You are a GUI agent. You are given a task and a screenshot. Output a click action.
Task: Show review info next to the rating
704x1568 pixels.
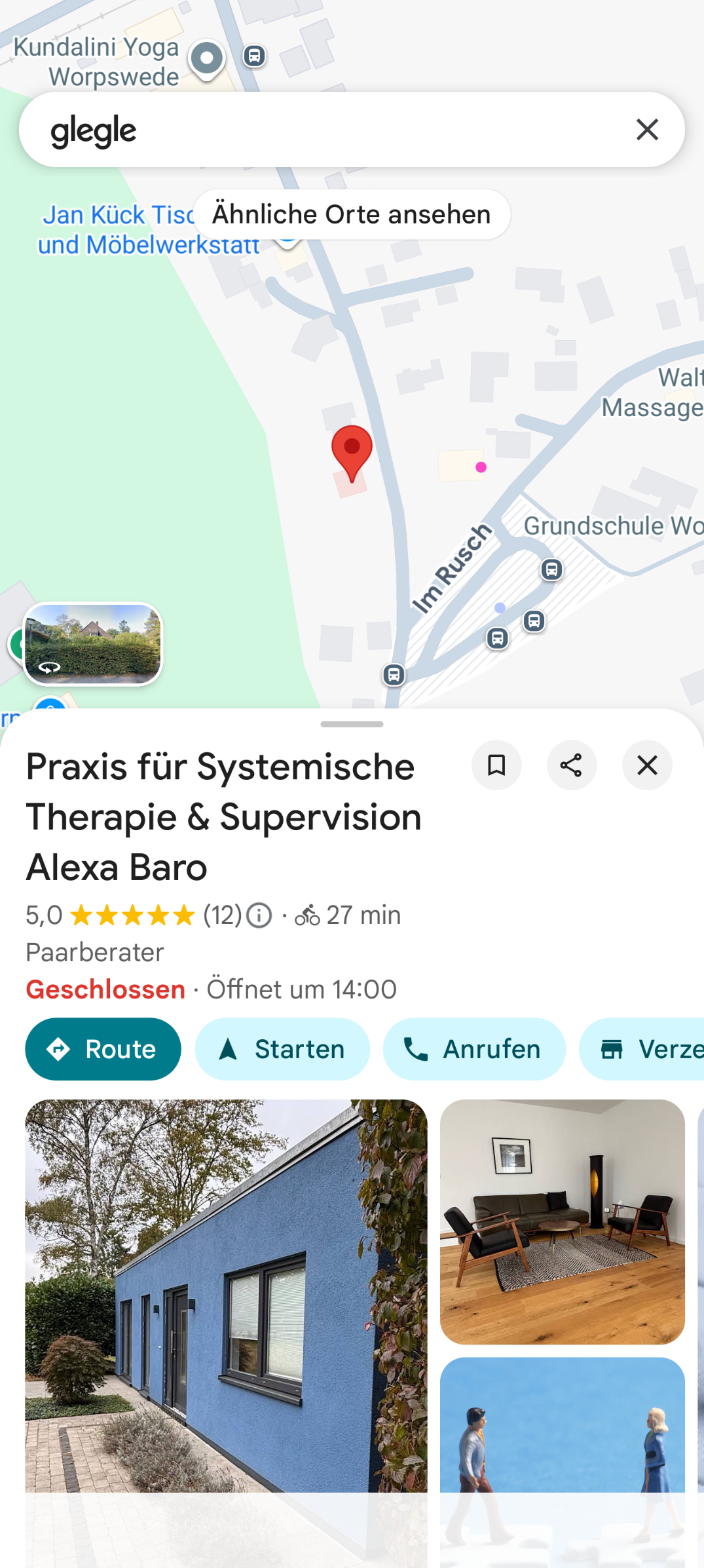pyautogui.click(x=259, y=915)
